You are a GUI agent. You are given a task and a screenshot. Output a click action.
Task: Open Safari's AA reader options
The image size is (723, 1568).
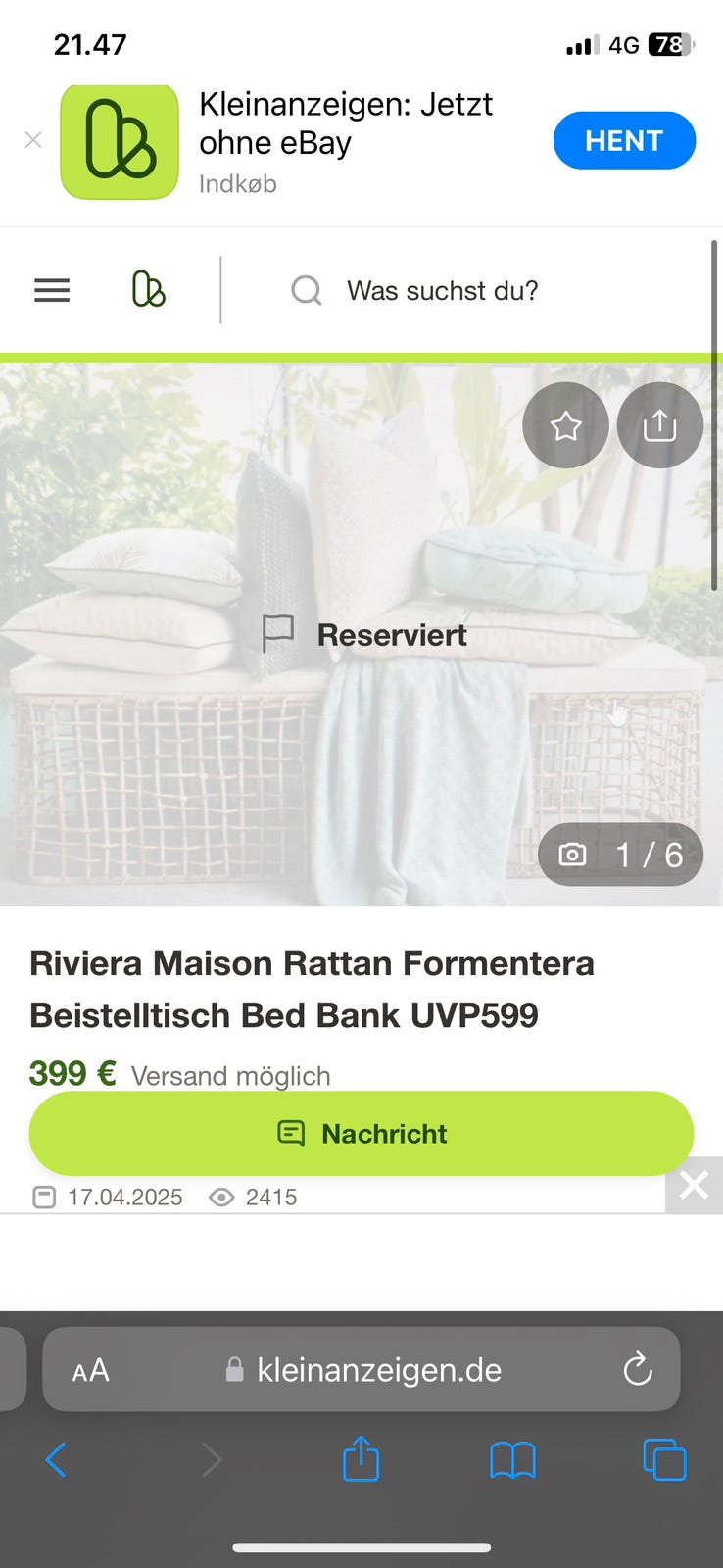[91, 1370]
